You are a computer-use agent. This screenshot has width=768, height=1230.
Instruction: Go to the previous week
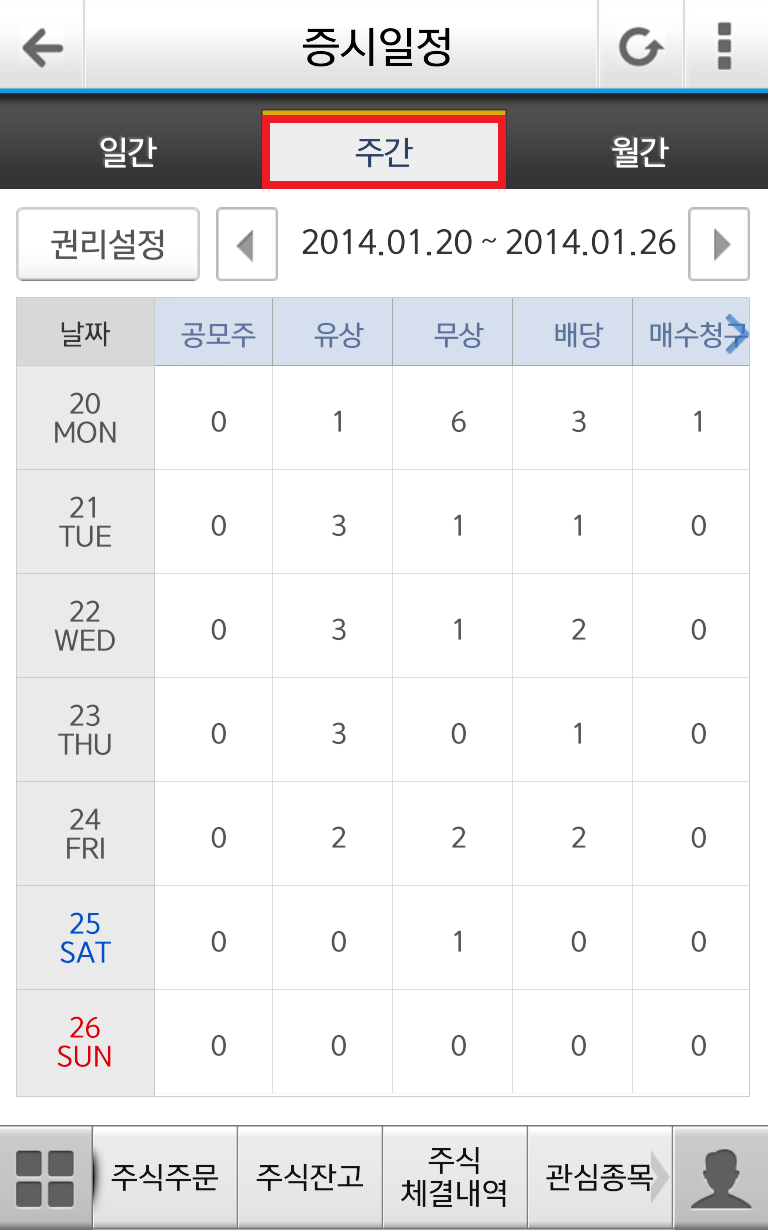click(x=247, y=244)
